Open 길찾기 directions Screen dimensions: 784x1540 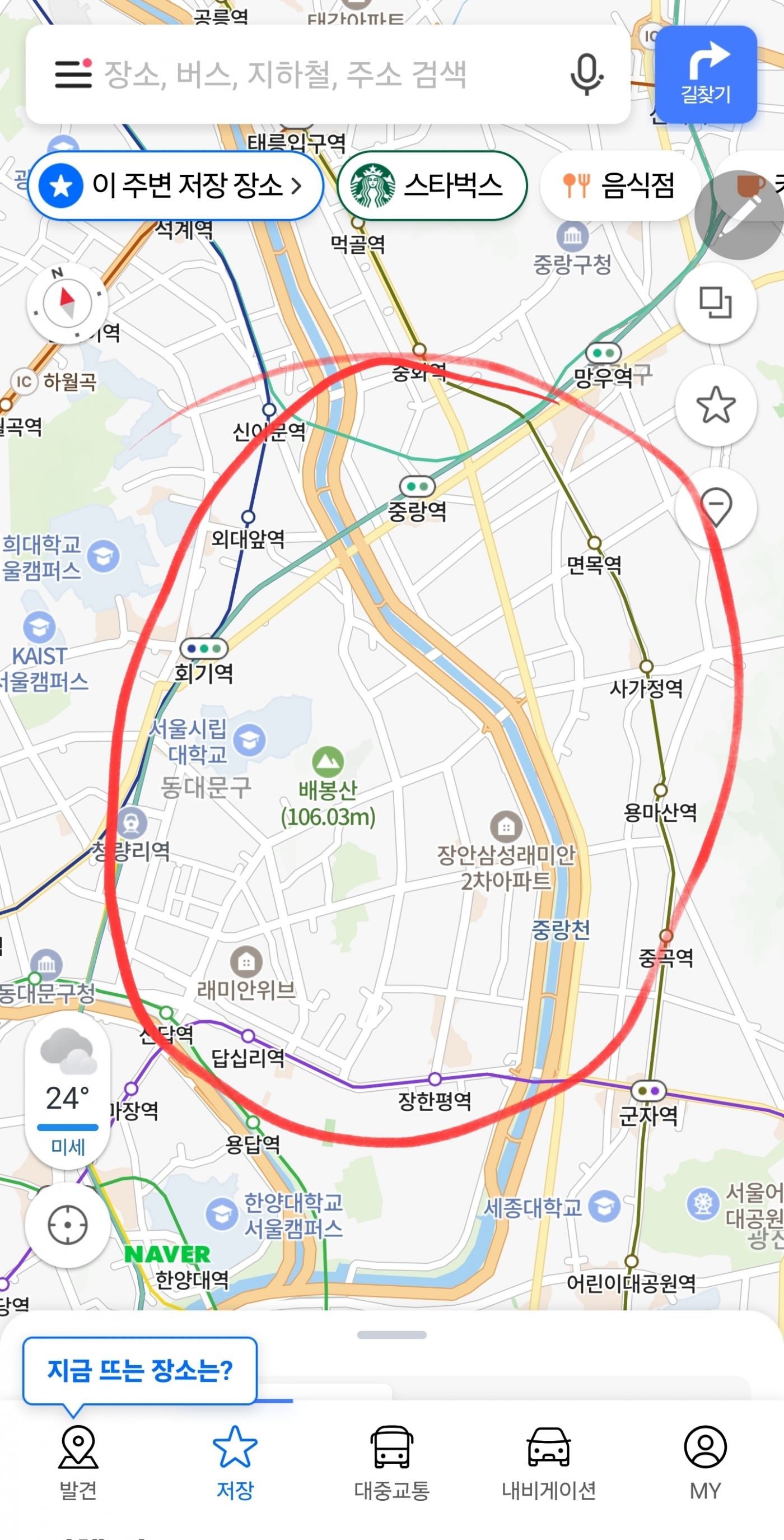pyautogui.click(x=706, y=74)
